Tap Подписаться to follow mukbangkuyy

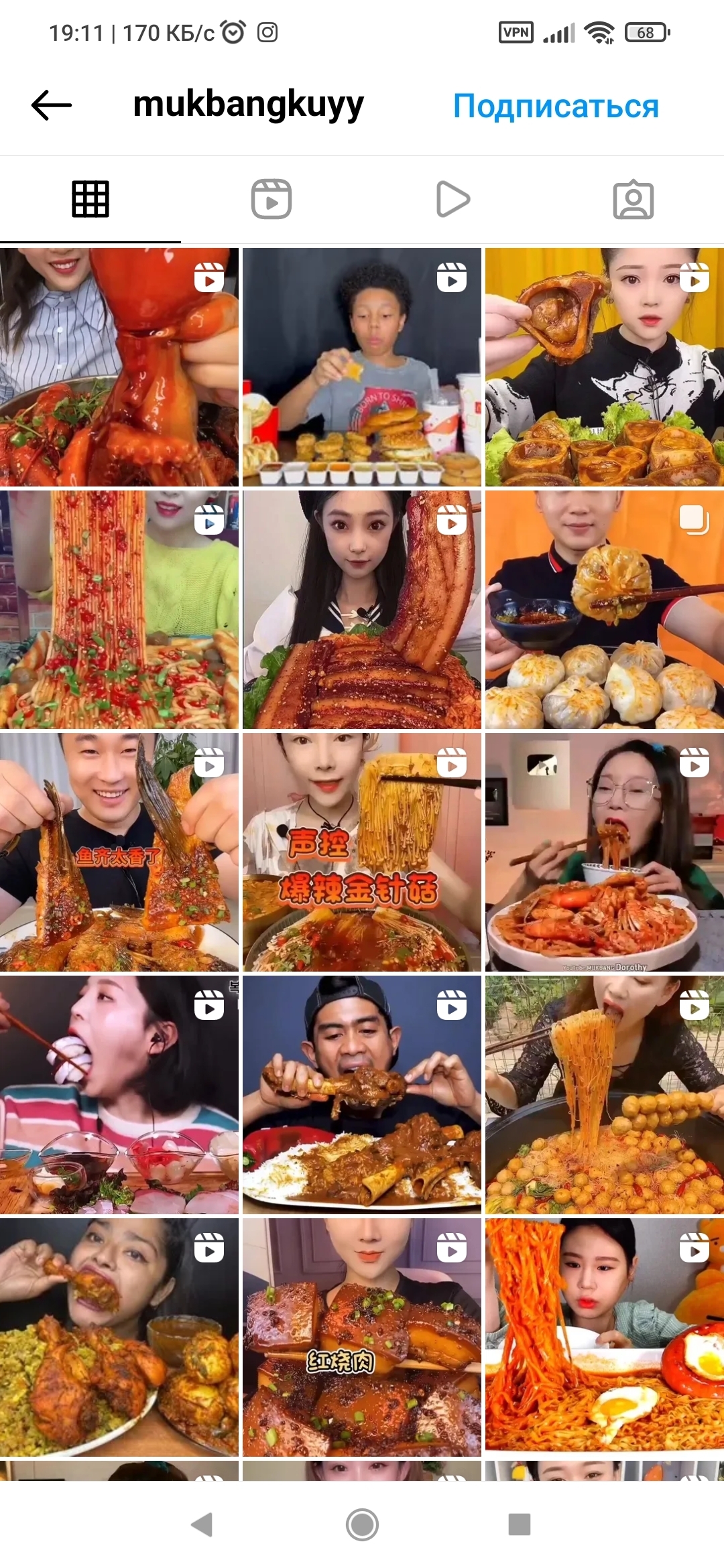click(x=556, y=106)
